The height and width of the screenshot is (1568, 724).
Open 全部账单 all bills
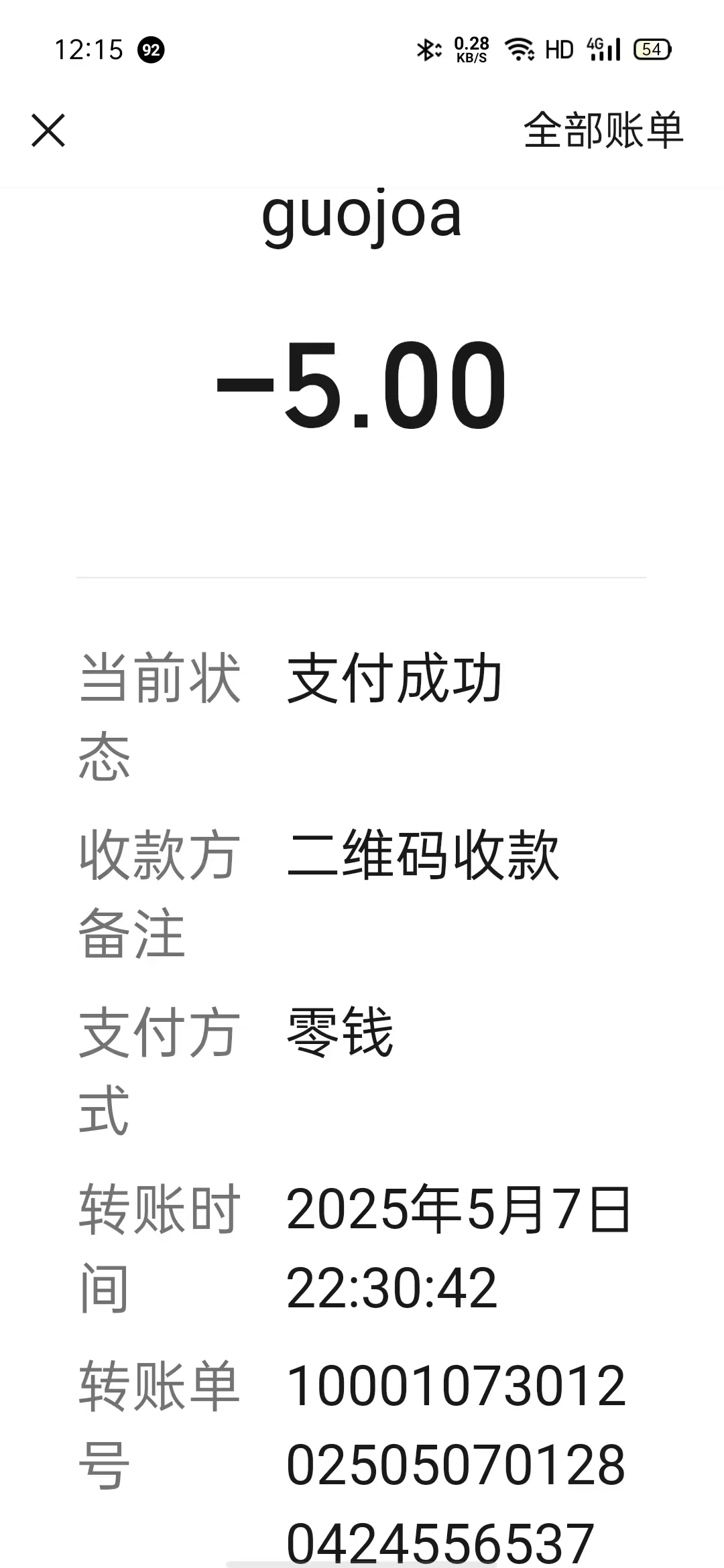click(603, 130)
